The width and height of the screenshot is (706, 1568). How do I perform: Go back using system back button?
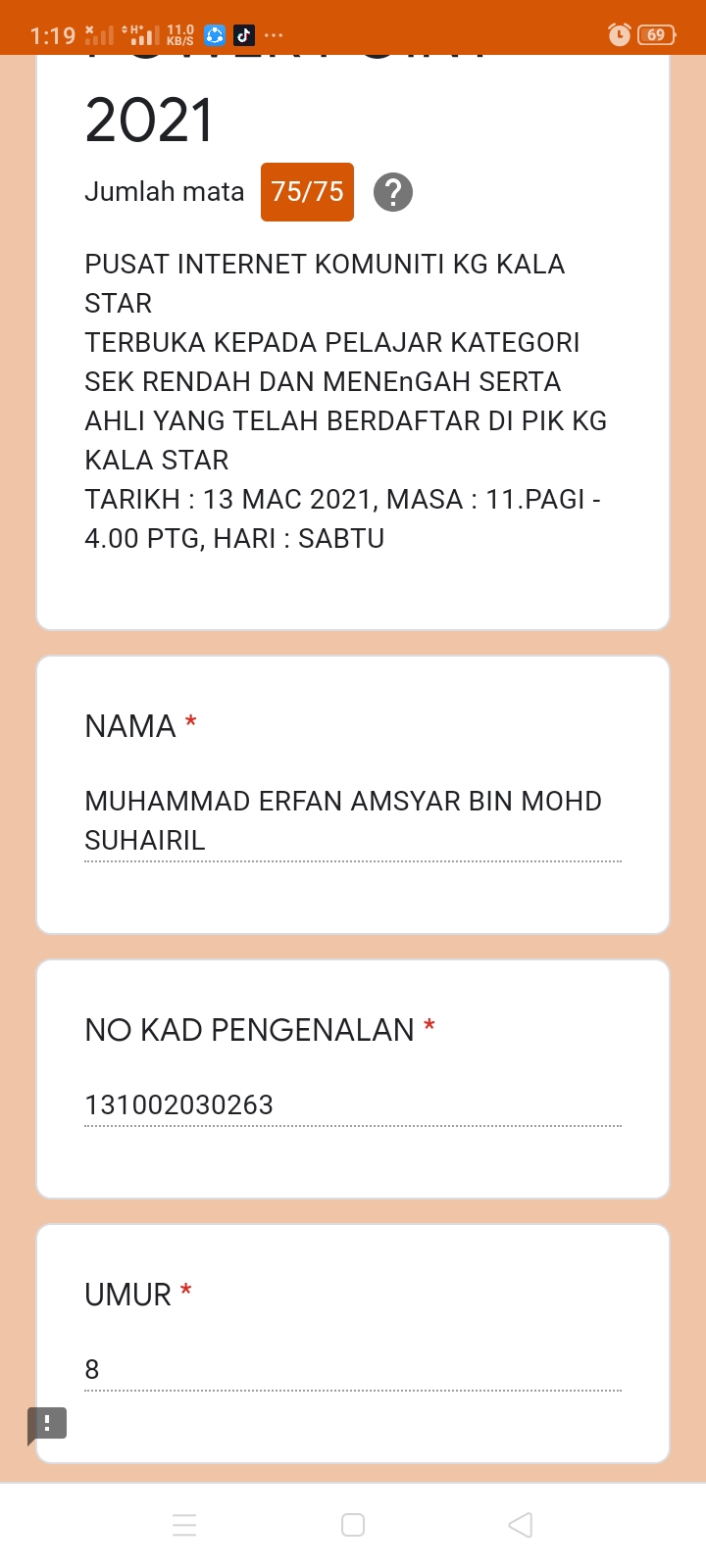521,1525
